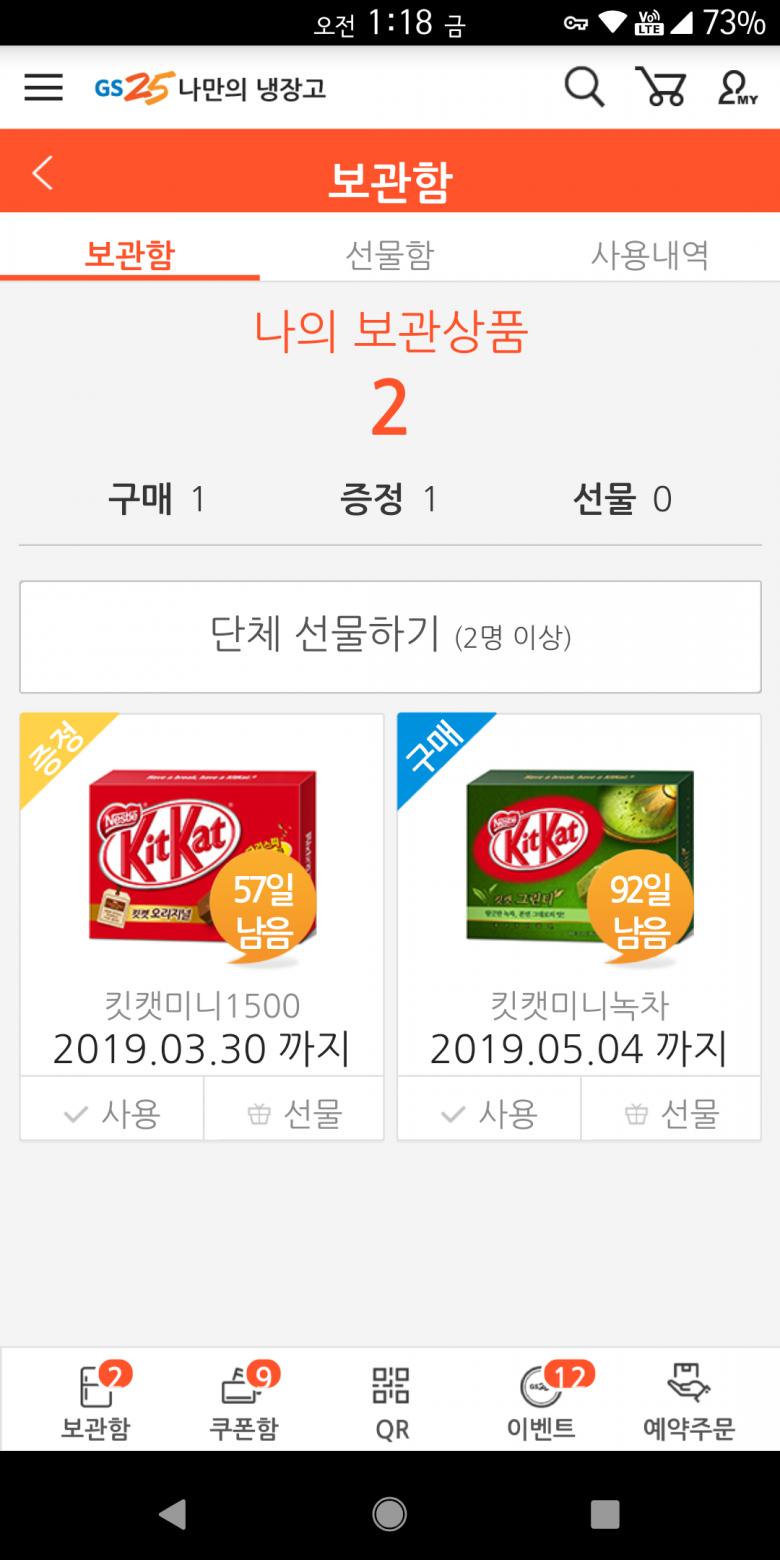Open 예약주문 in bottom navigation
This screenshot has width=780, height=1560.
(x=688, y=1402)
